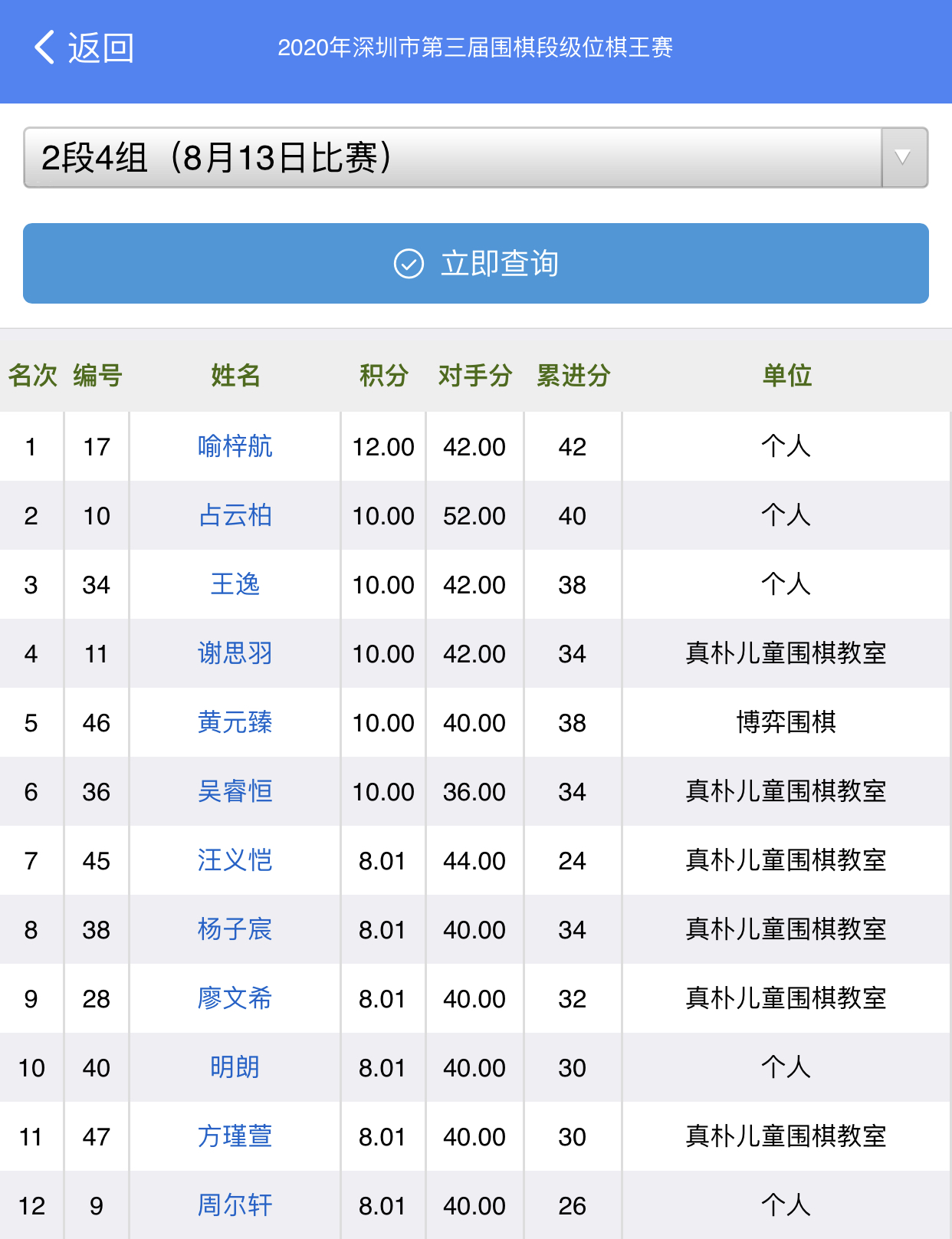952x1239 pixels.
Task: Expand the 2段4组 group dropdown
Action: (475, 158)
